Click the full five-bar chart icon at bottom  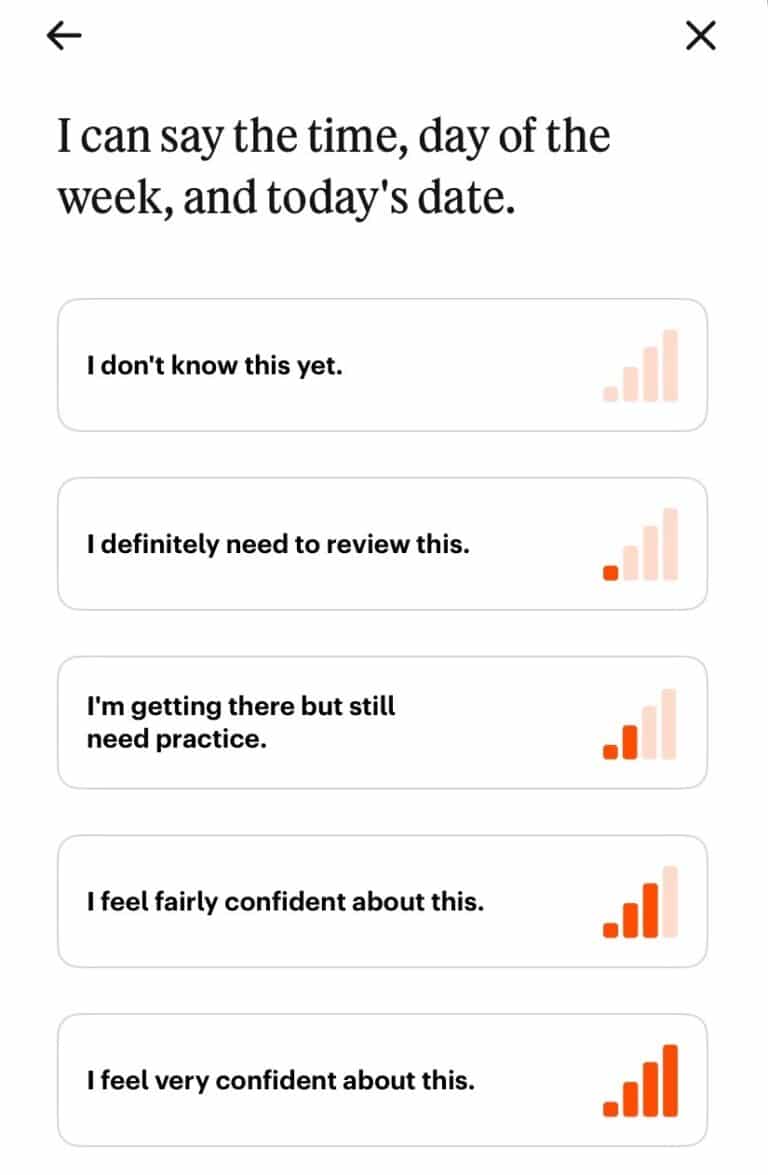pos(642,1081)
